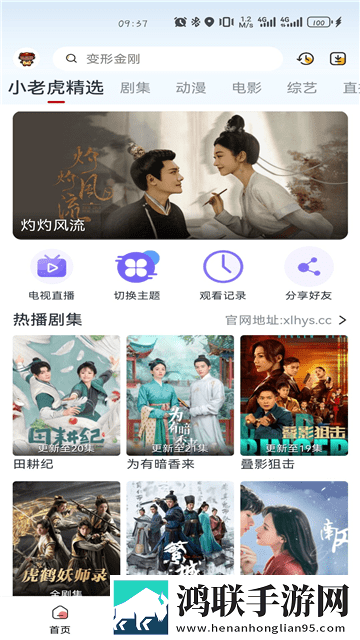Open 电视直播 live TV
The image size is (360, 640).
[51, 275]
